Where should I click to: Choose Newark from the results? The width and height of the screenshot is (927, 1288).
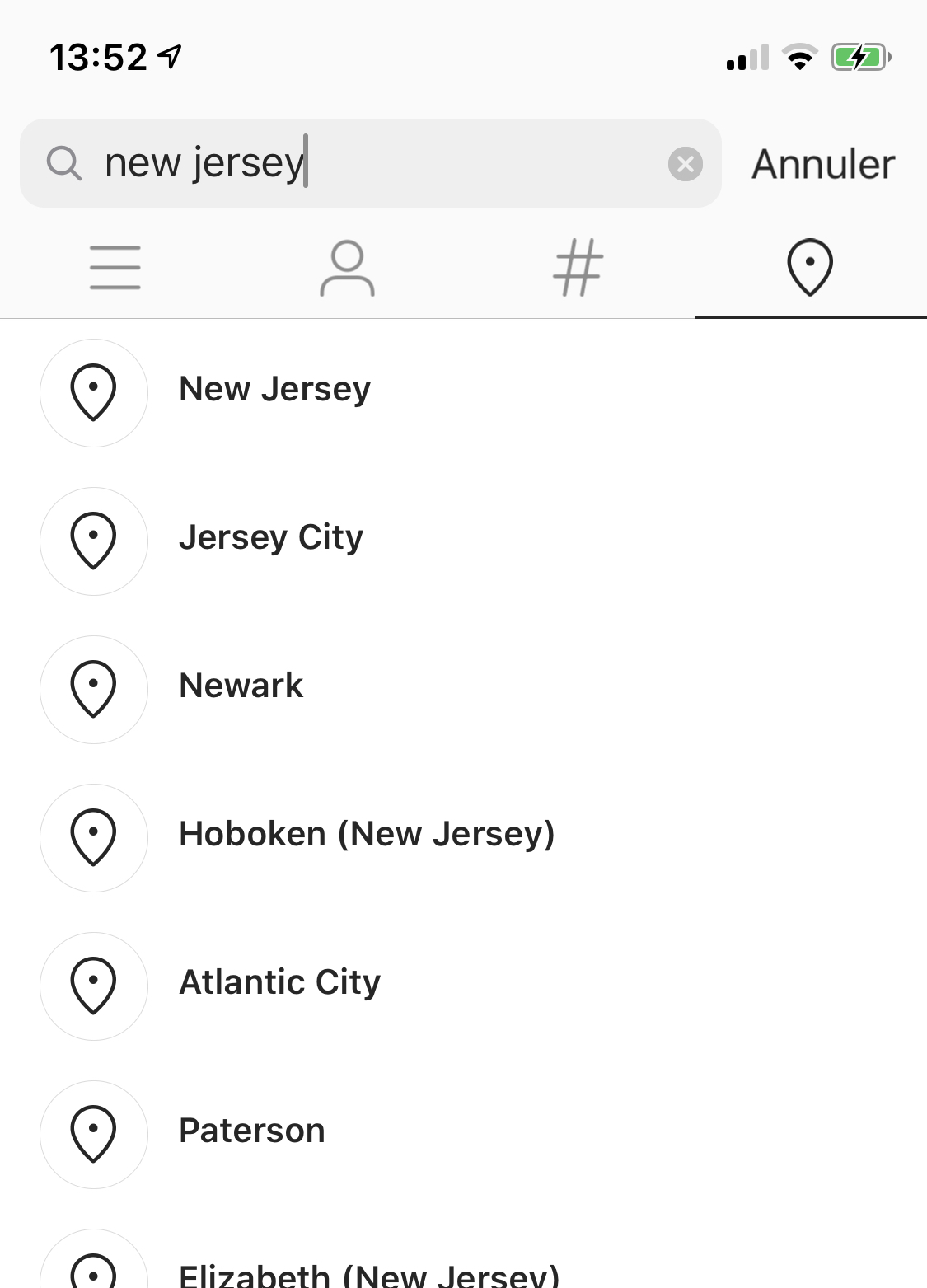pos(241,686)
